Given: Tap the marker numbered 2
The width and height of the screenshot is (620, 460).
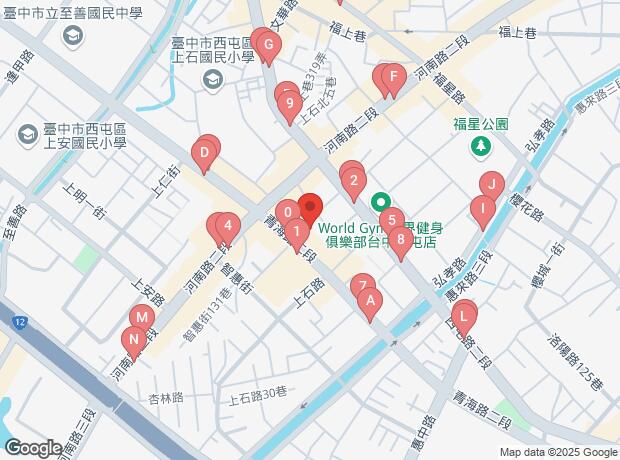Looking at the screenshot, I should coord(353,181).
